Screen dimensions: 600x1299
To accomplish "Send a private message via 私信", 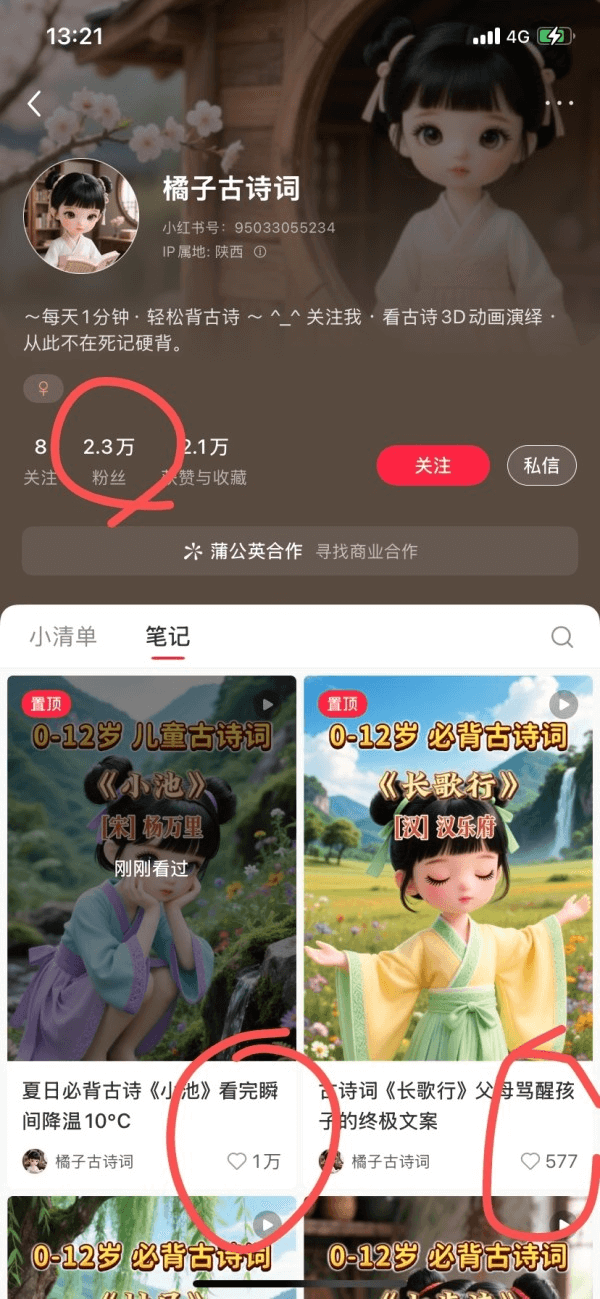I will (541, 466).
